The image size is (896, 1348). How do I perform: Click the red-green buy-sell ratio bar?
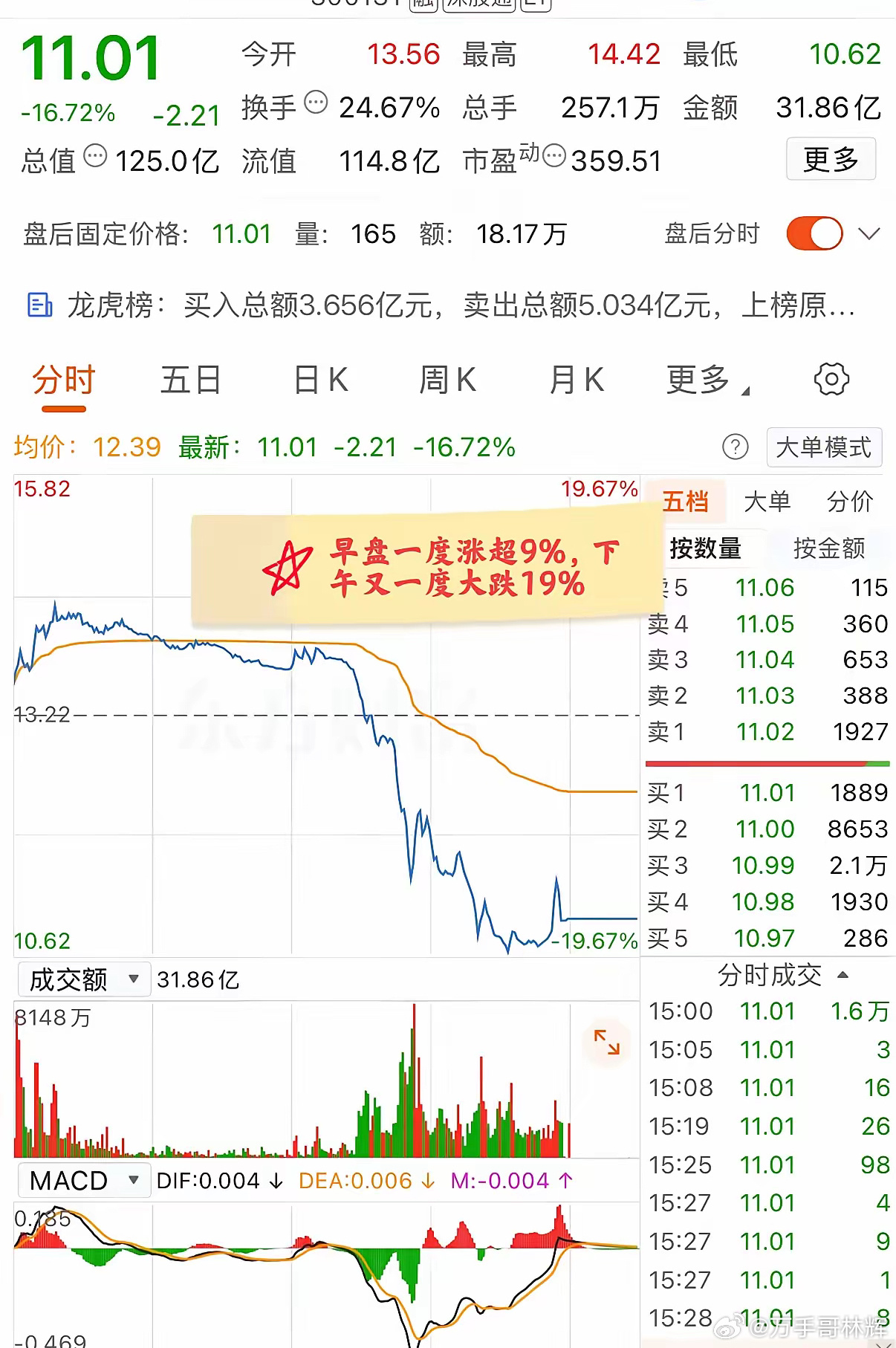(x=767, y=762)
